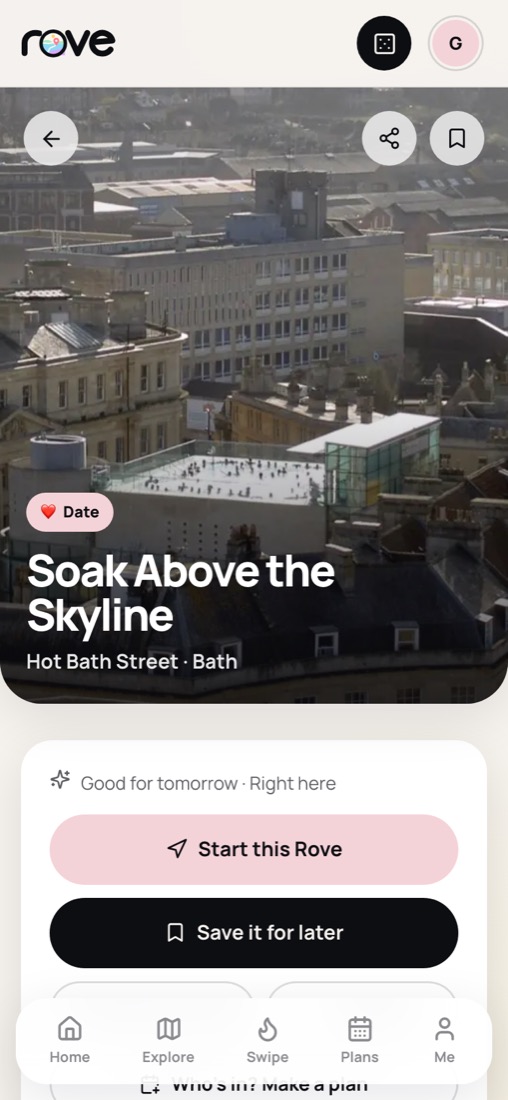Select Save it for later

(254, 932)
